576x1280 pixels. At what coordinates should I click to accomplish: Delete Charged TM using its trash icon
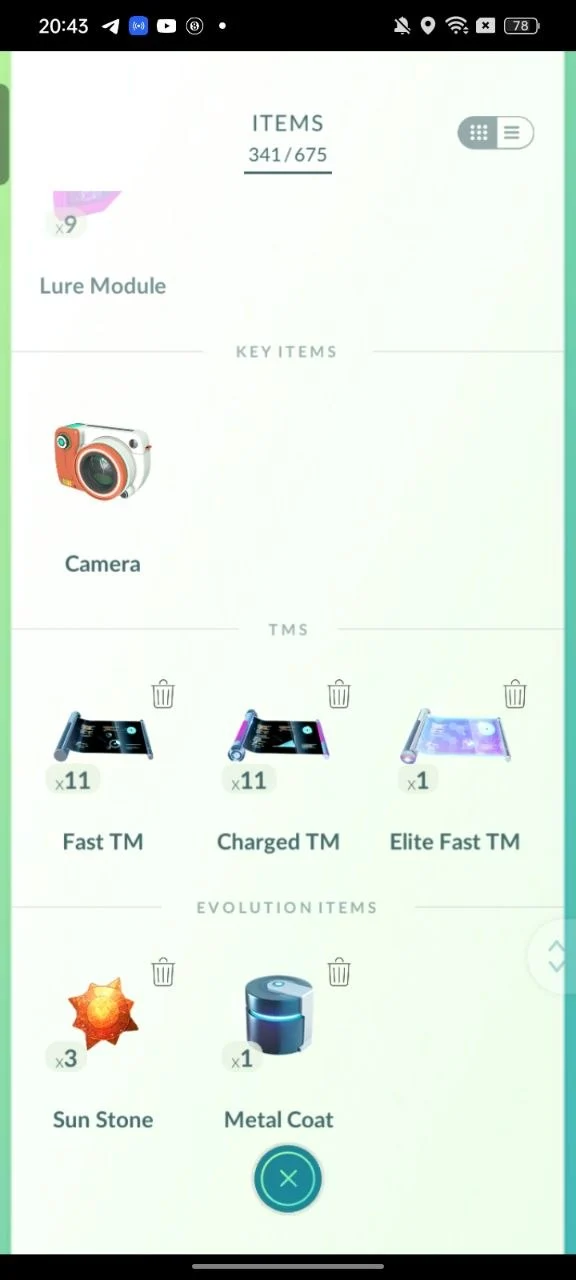339,694
